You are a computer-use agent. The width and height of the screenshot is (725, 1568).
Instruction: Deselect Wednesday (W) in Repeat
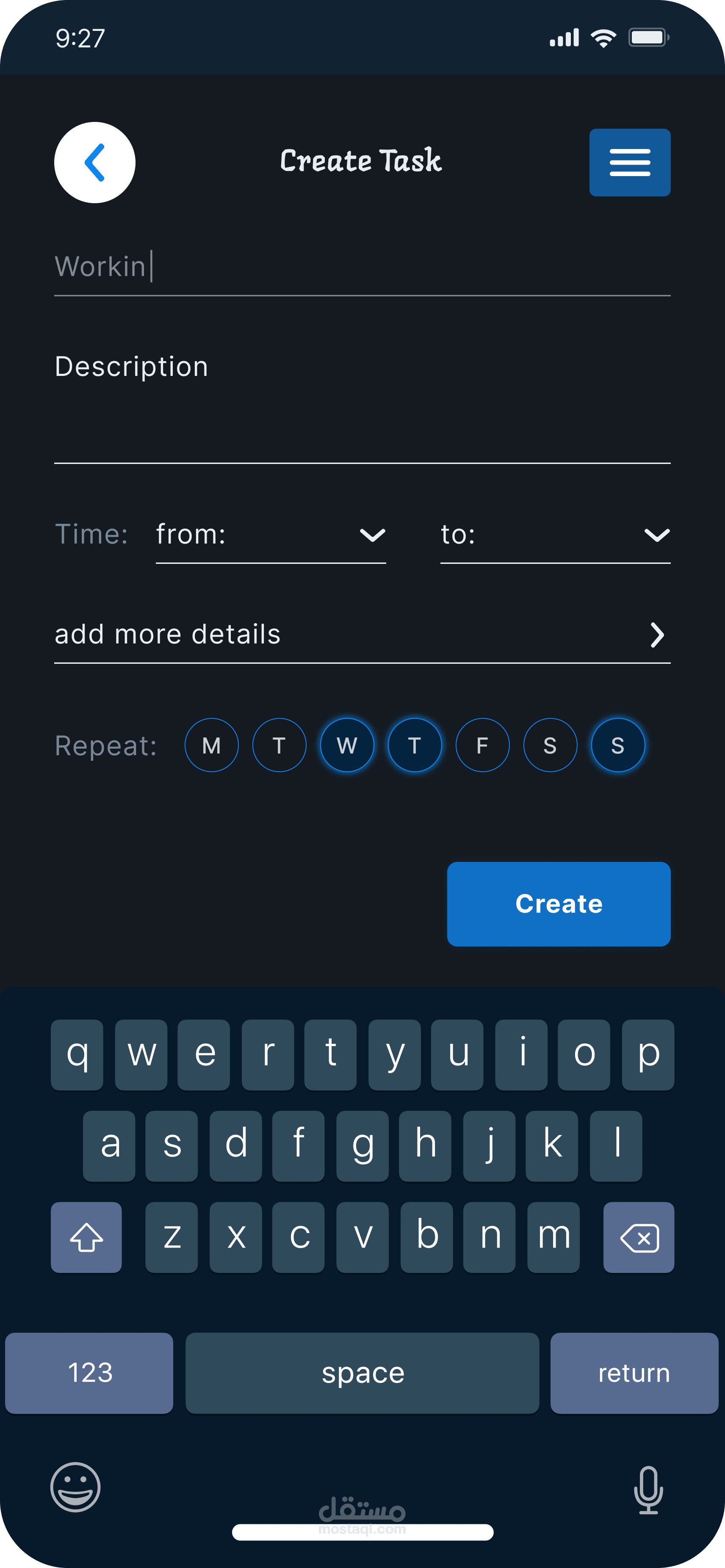coord(347,745)
